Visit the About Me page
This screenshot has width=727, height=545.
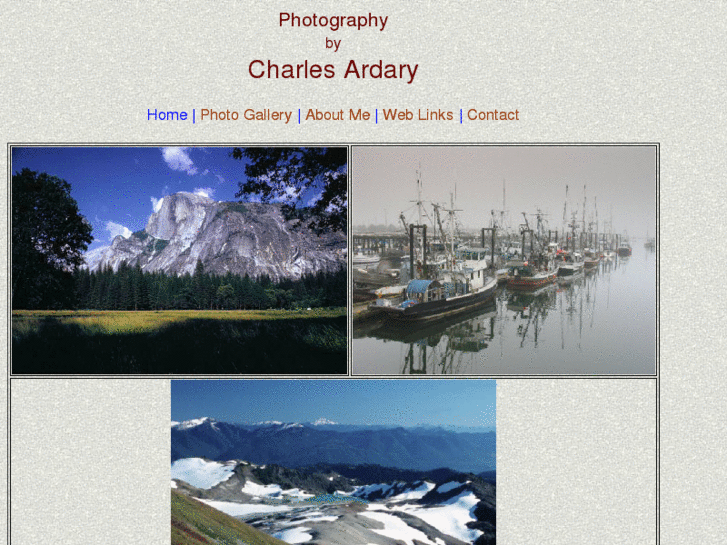pos(337,115)
